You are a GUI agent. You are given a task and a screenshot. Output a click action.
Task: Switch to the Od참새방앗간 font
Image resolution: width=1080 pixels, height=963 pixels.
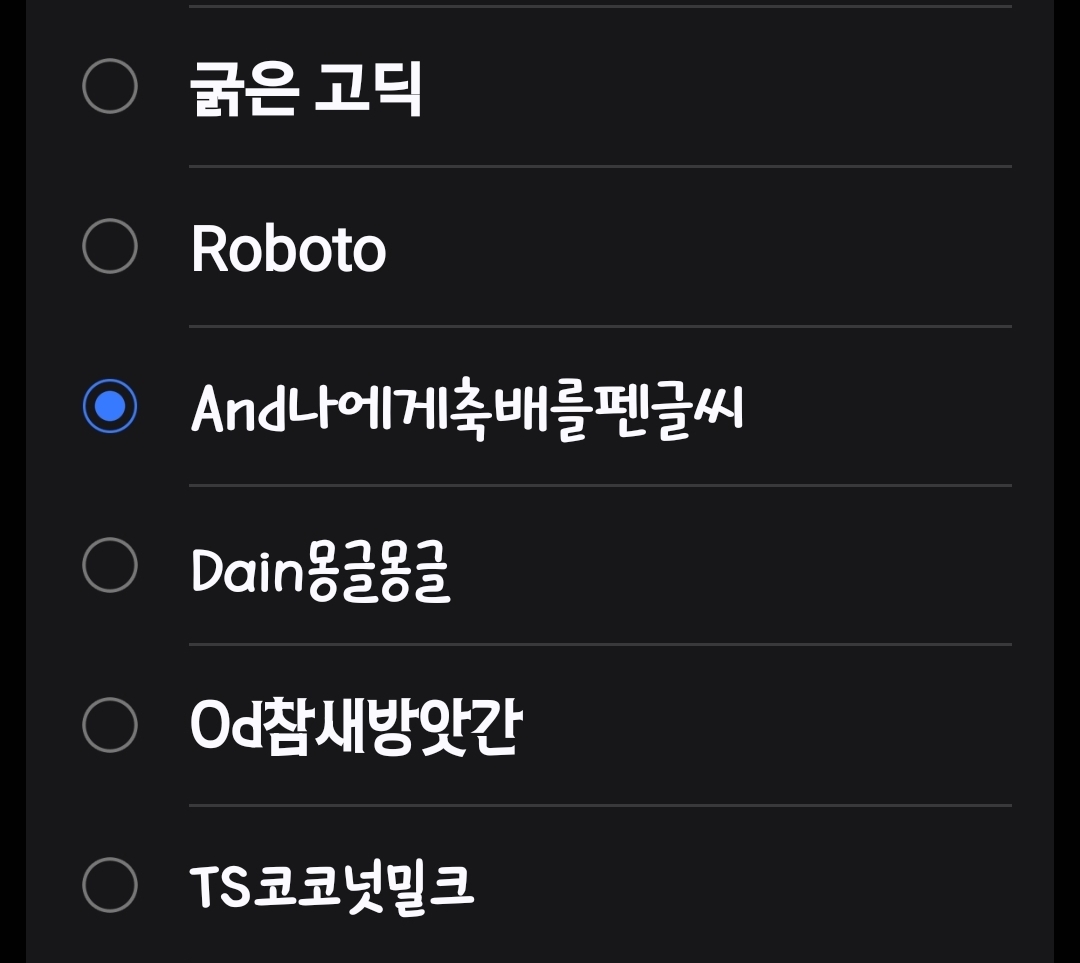(540, 725)
